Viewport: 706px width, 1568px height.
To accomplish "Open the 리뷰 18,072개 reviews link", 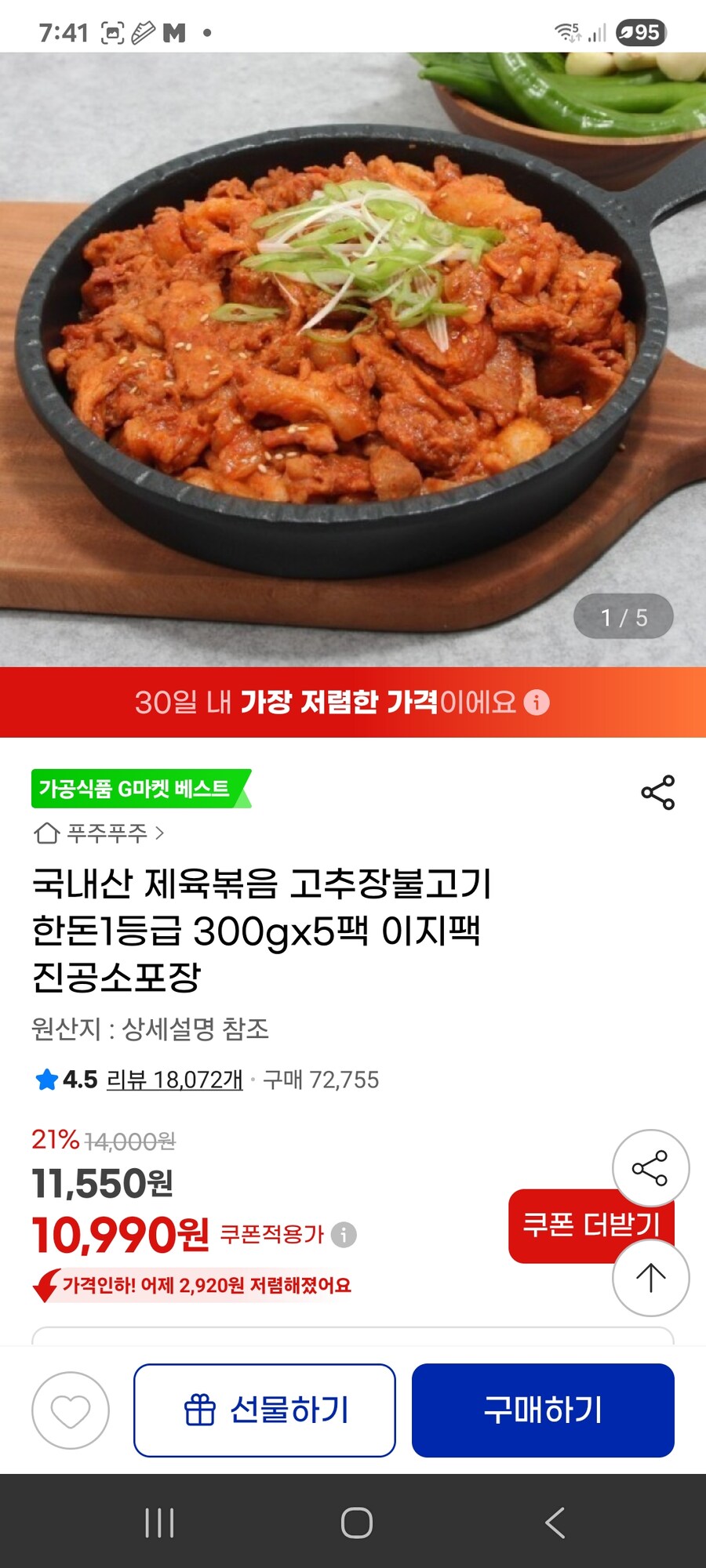I will 169,1080.
